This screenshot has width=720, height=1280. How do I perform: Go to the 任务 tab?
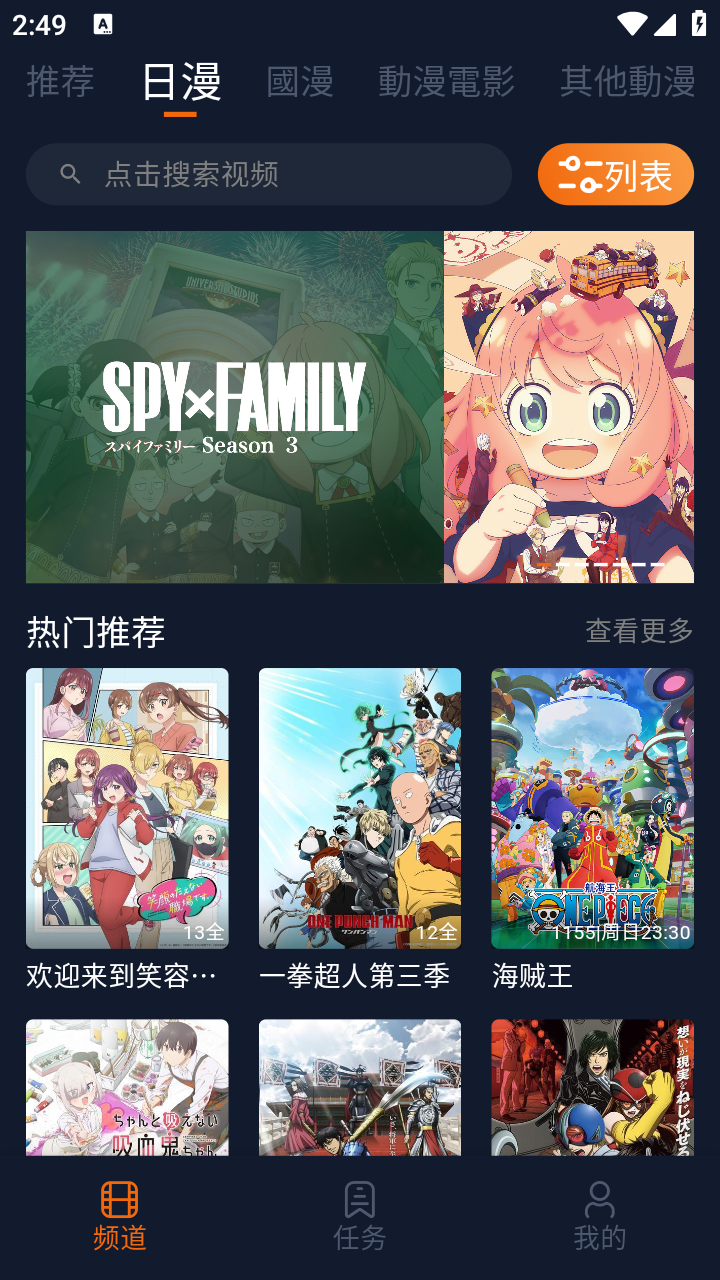click(359, 1215)
